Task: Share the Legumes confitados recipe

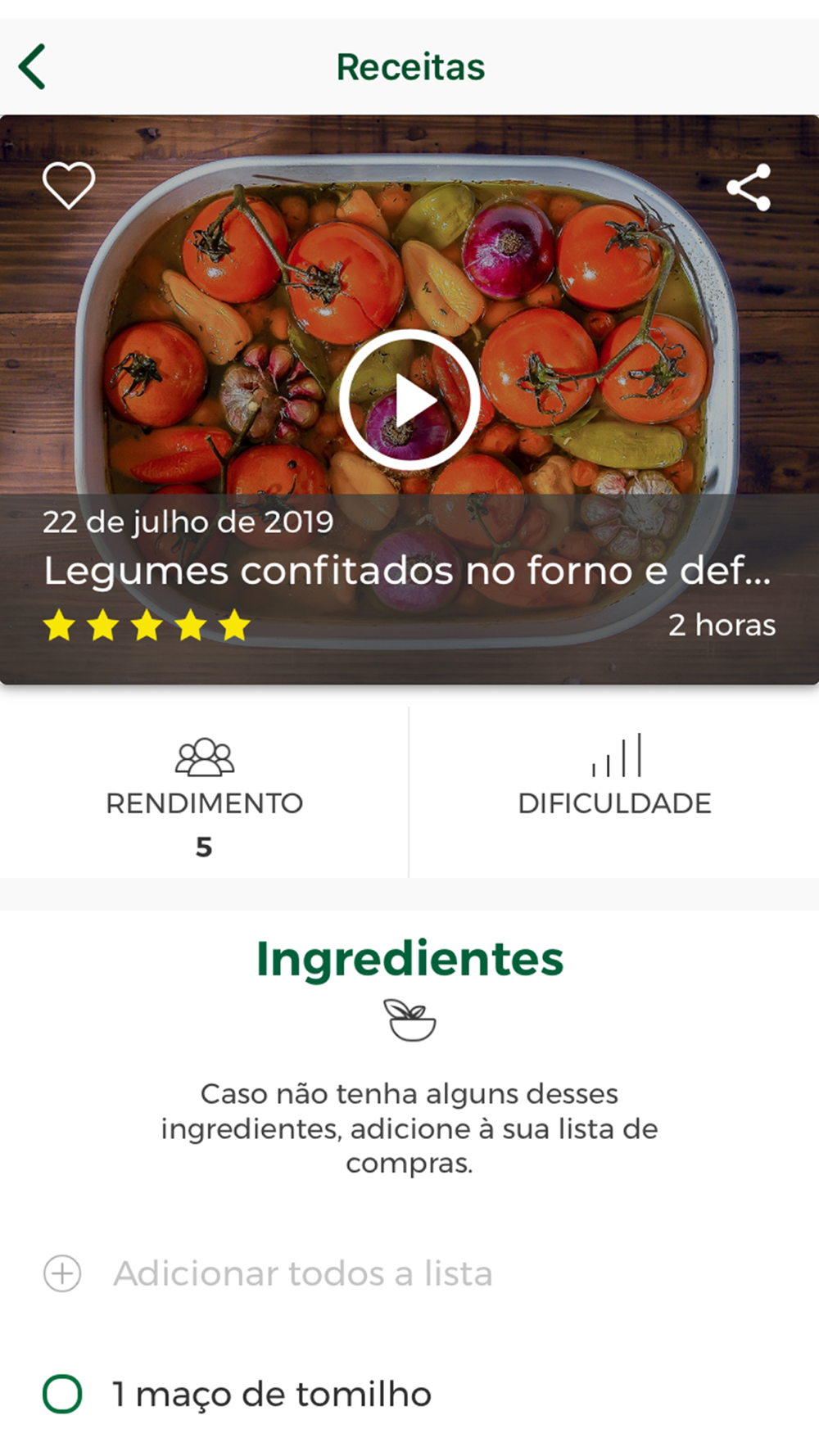Action: 749,188
